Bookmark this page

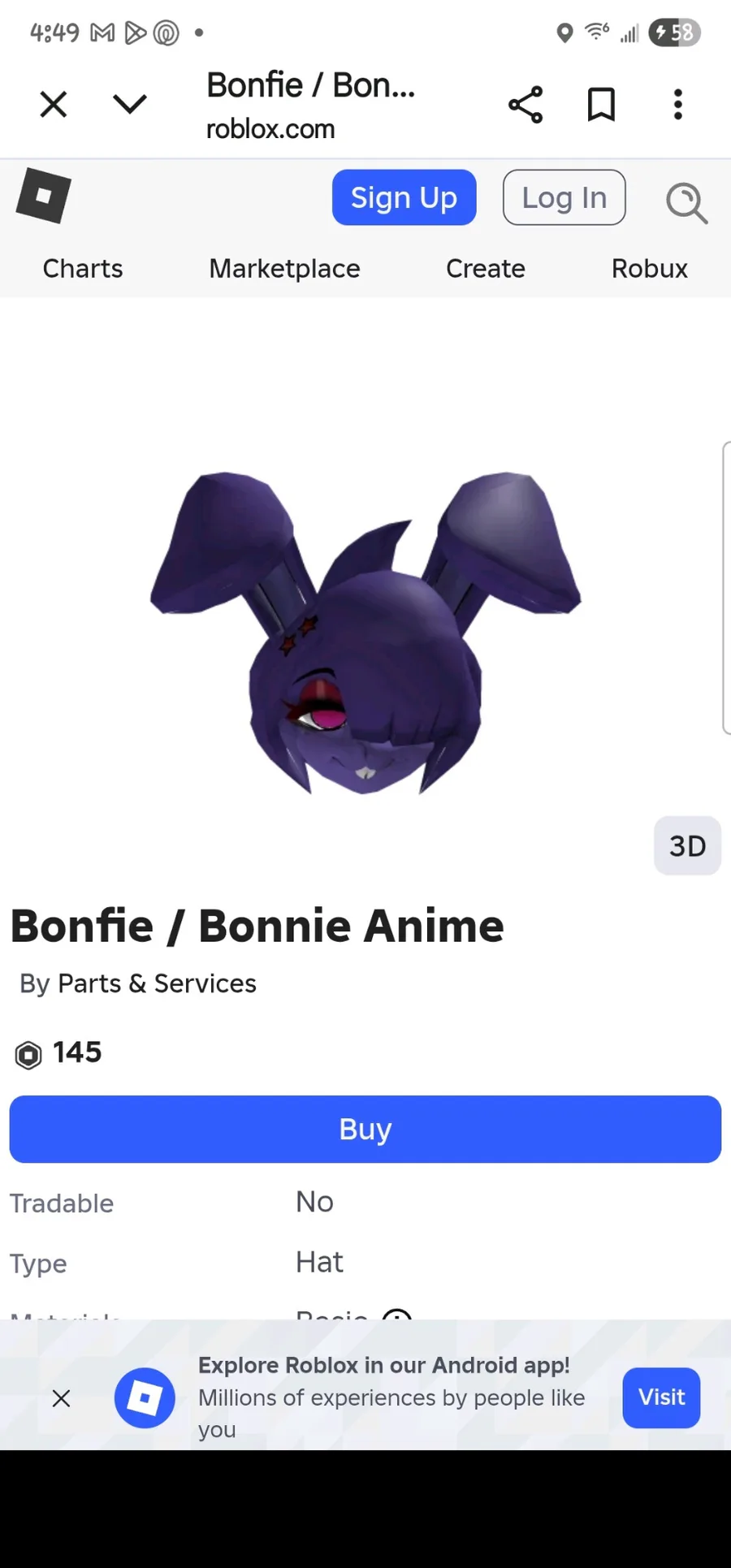601,105
